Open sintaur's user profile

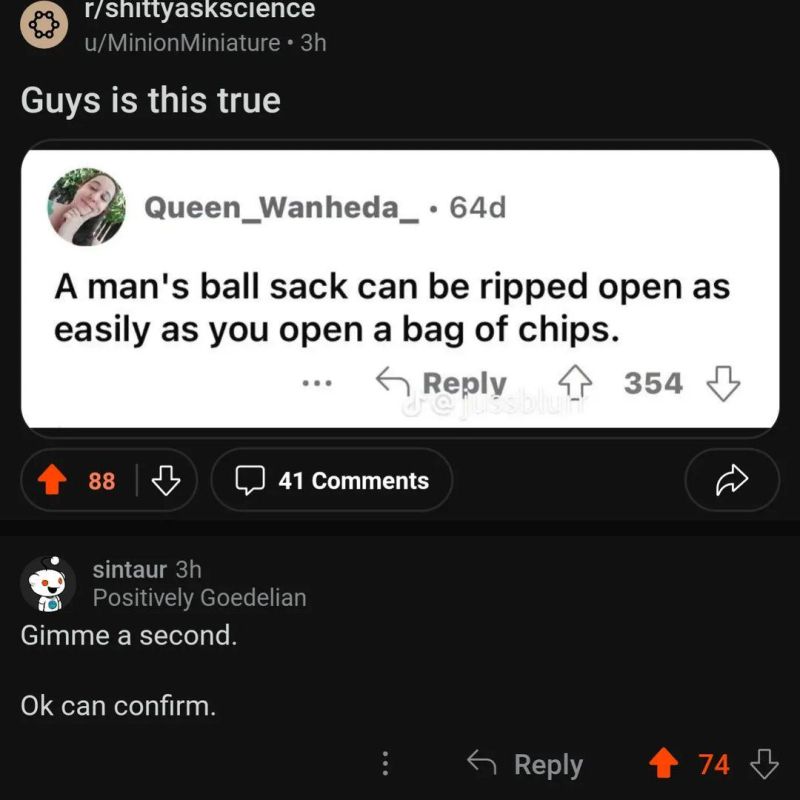(x=129, y=569)
